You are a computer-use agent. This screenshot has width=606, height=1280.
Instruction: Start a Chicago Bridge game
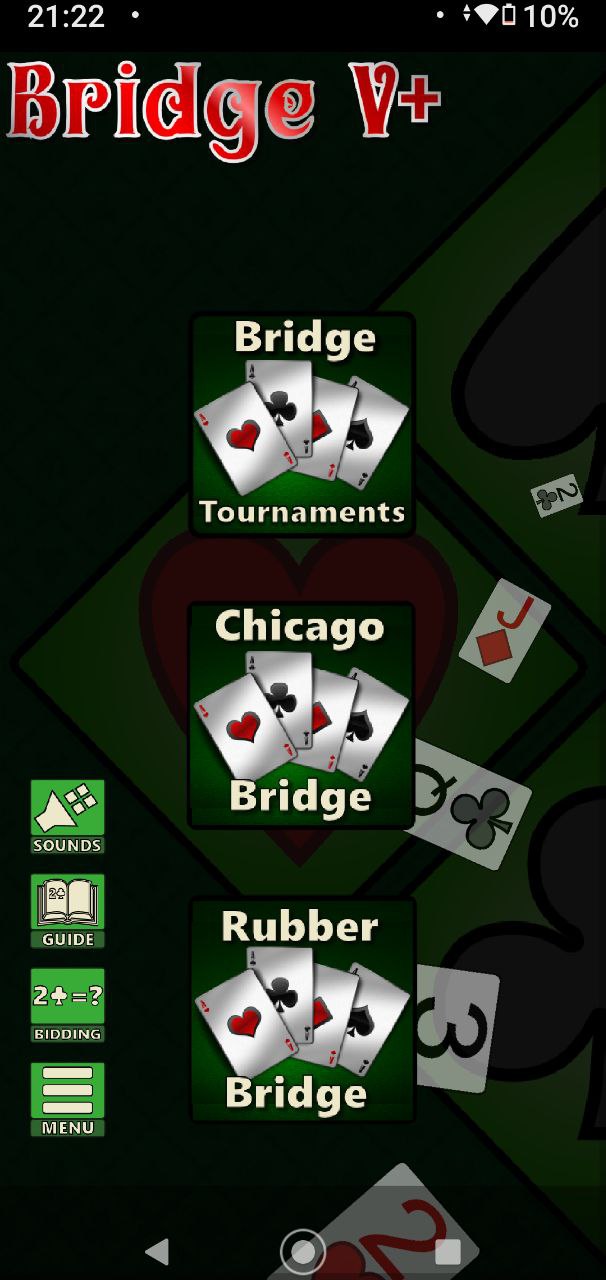pyautogui.click(x=302, y=715)
